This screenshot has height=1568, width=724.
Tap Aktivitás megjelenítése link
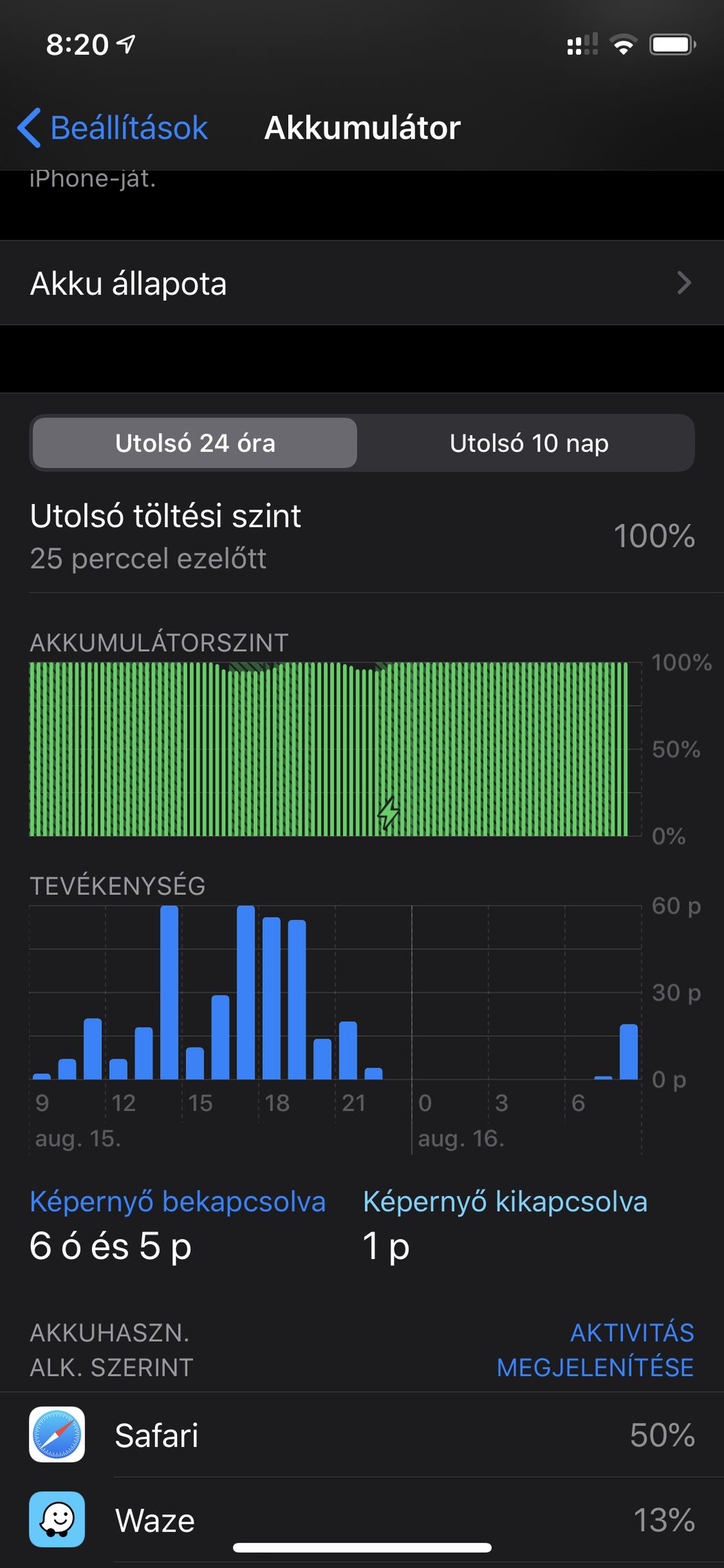coord(594,1350)
